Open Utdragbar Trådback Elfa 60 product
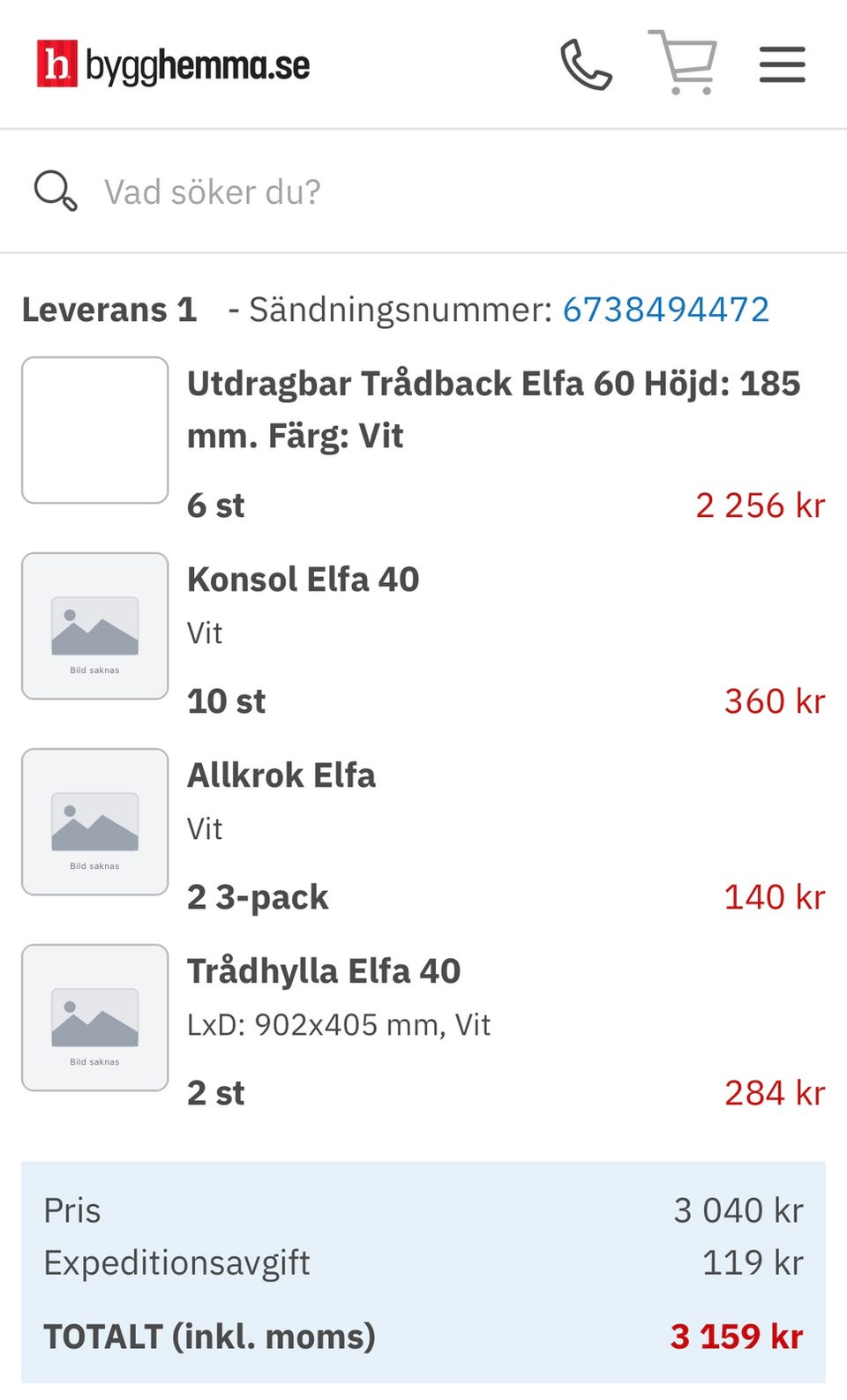This screenshot has width=847, height=1400. (493, 409)
